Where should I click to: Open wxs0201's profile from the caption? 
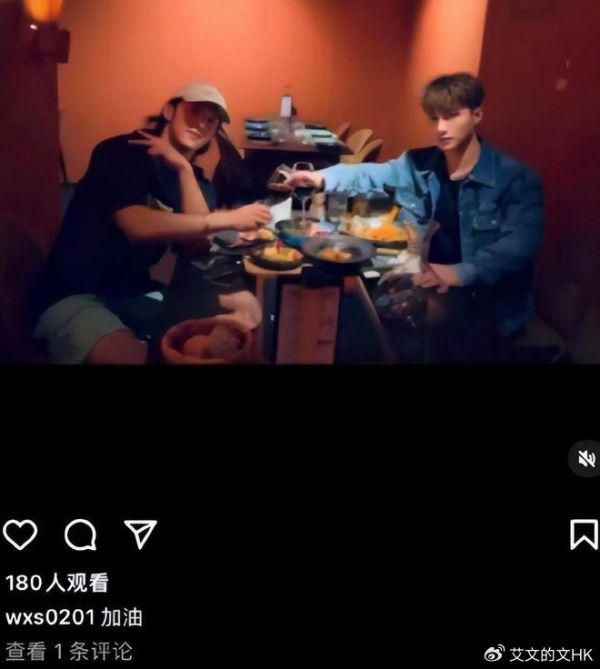(43, 617)
